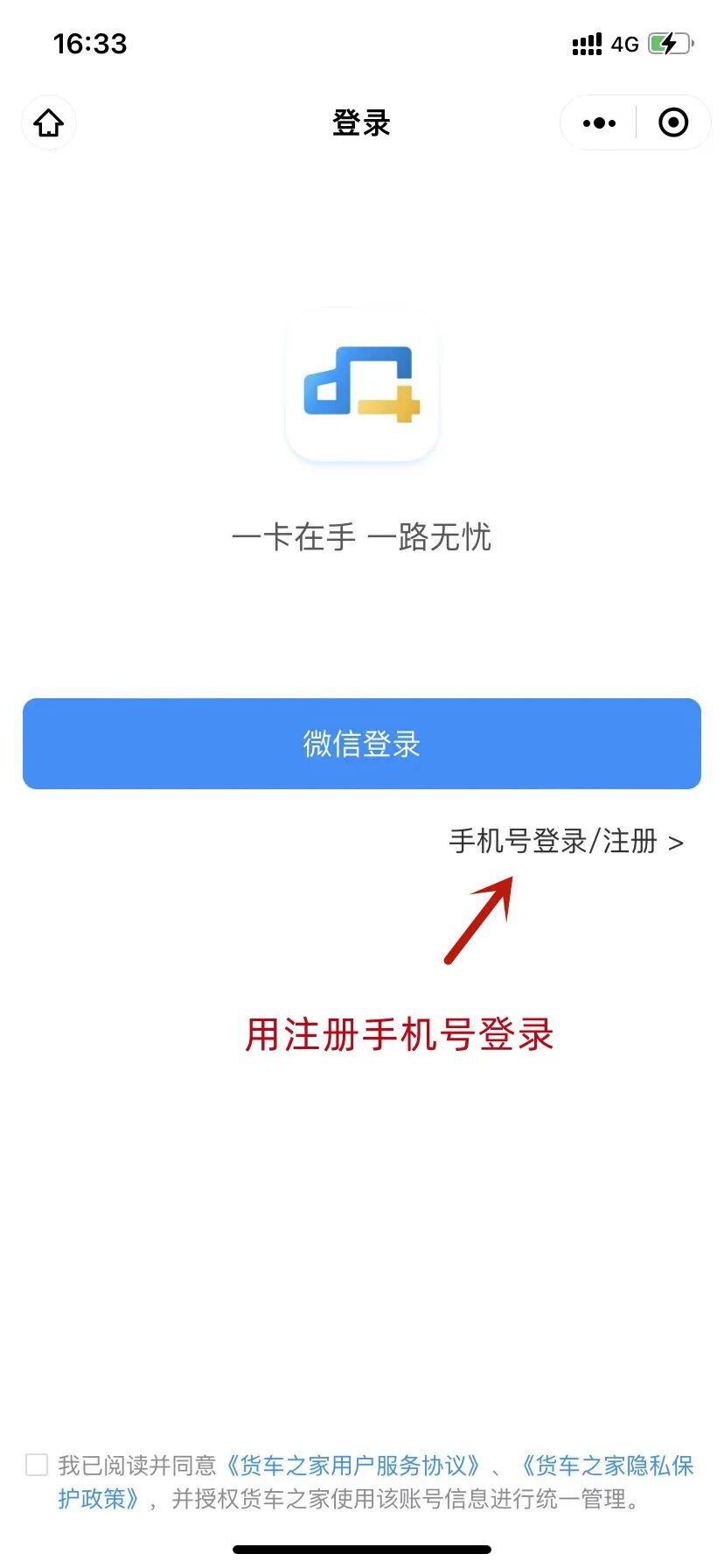Tap the 登录 page title
The width and height of the screenshot is (724, 1568).
coord(362,122)
